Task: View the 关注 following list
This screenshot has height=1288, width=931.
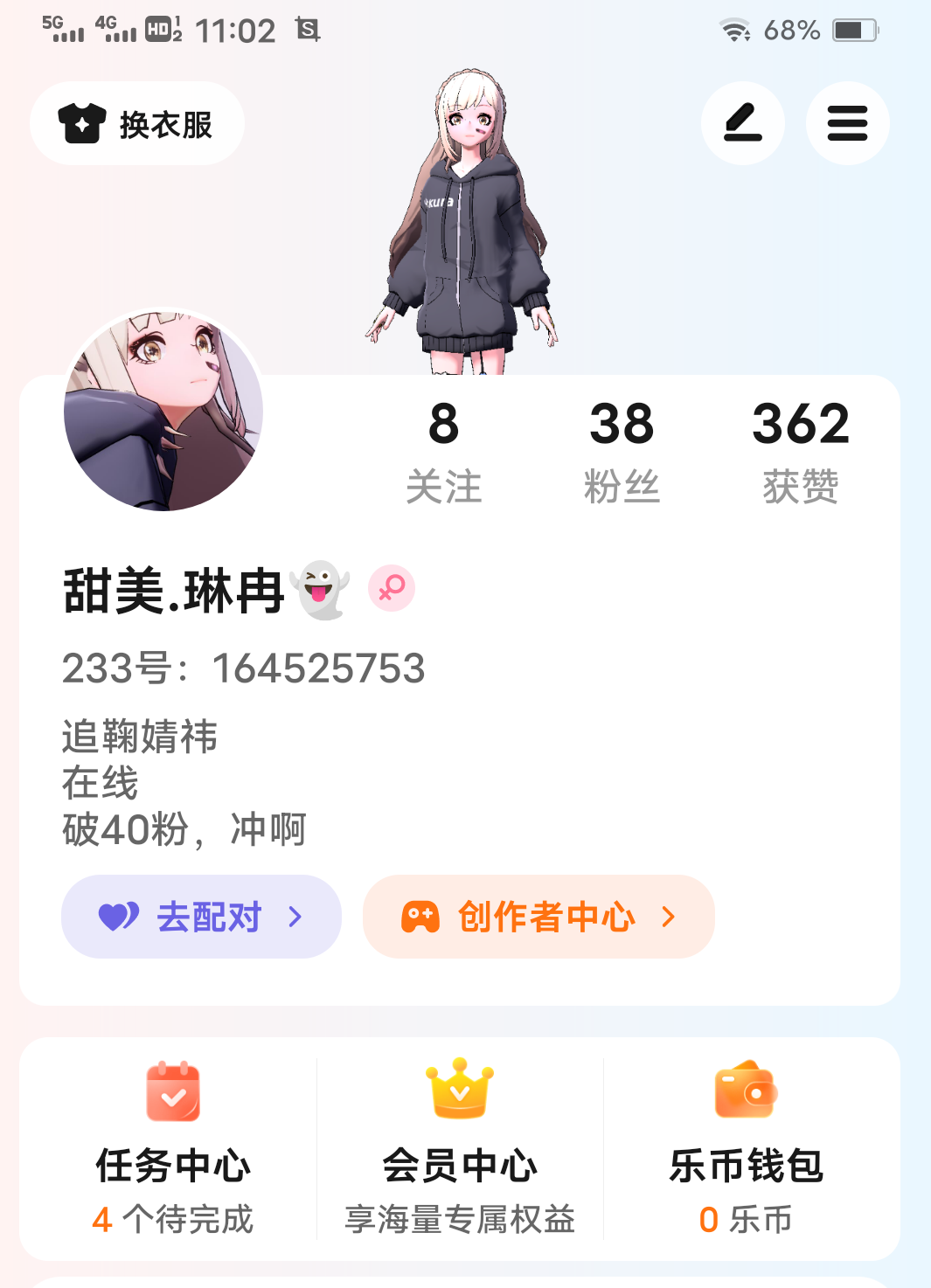Action: tap(443, 452)
